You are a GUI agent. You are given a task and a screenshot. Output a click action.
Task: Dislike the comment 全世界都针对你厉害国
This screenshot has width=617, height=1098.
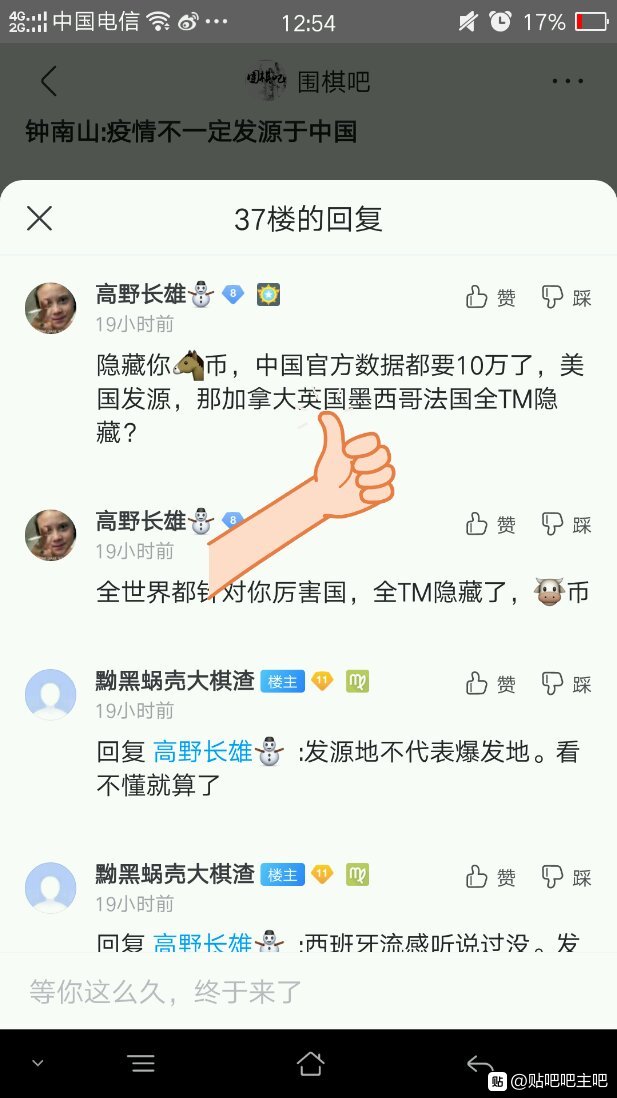click(567, 524)
